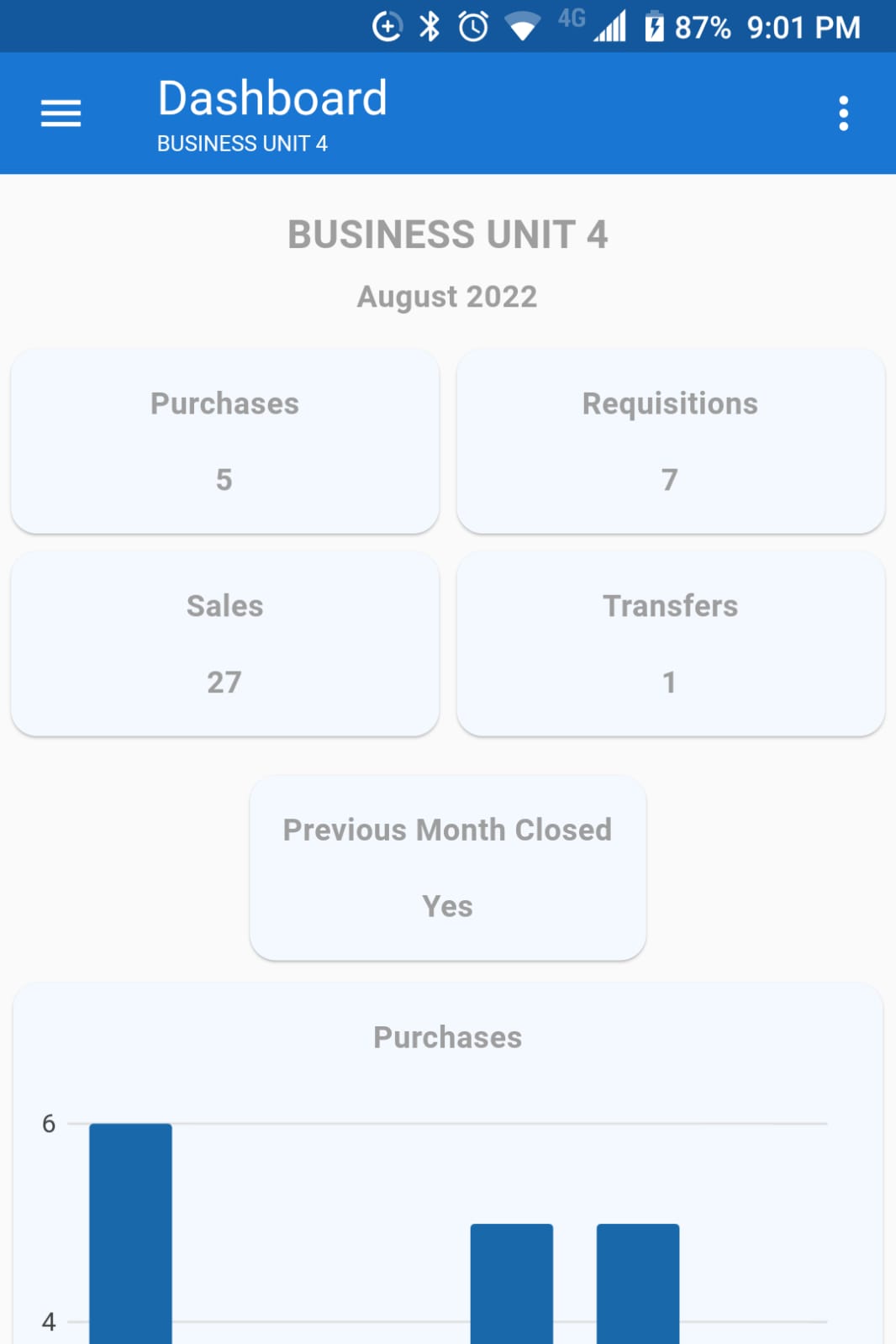Image resolution: width=896 pixels, height=1344 pixels.
Task: Open the Transfers card showing 1
Action: pos(670,643)
